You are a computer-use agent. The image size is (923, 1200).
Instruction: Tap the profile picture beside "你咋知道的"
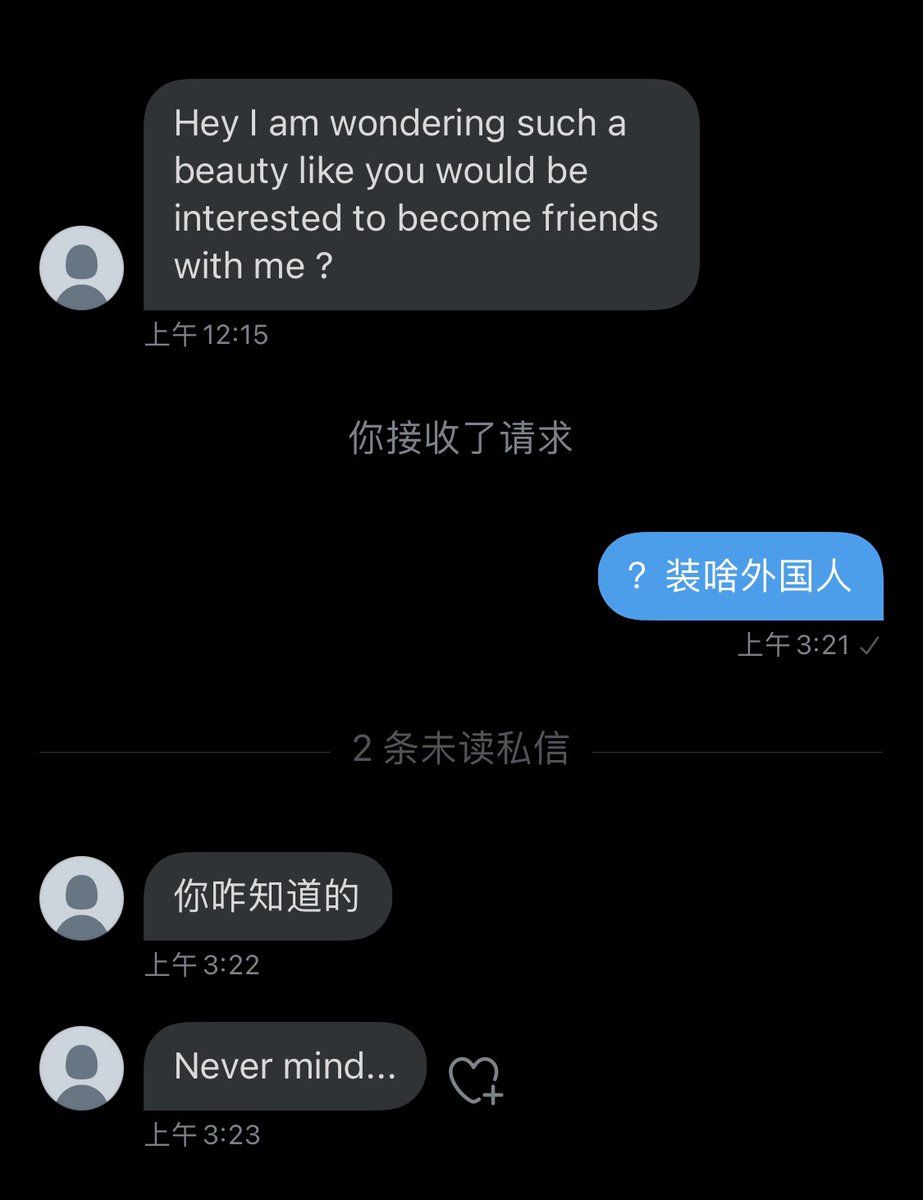tap(81, 897)
